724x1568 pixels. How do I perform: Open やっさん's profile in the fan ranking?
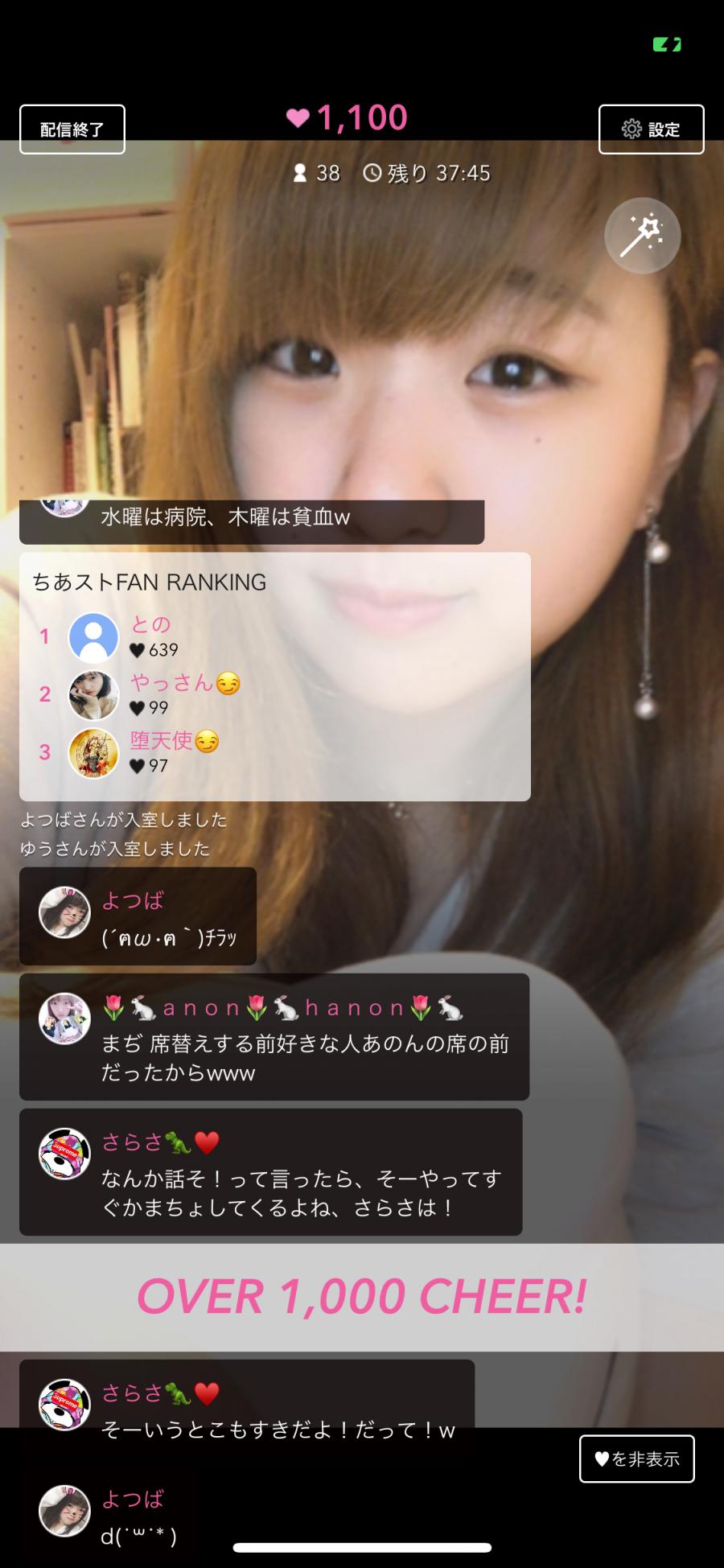tap(94, 695)
